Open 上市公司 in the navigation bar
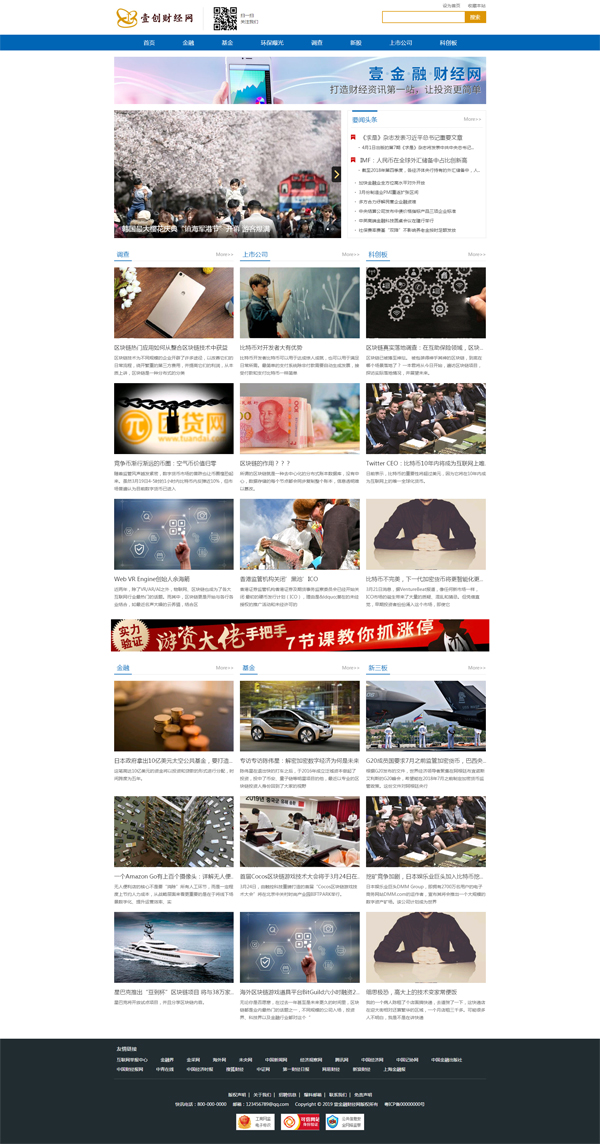Screen dimensions: 600x1144 click(x=400, y=43)
